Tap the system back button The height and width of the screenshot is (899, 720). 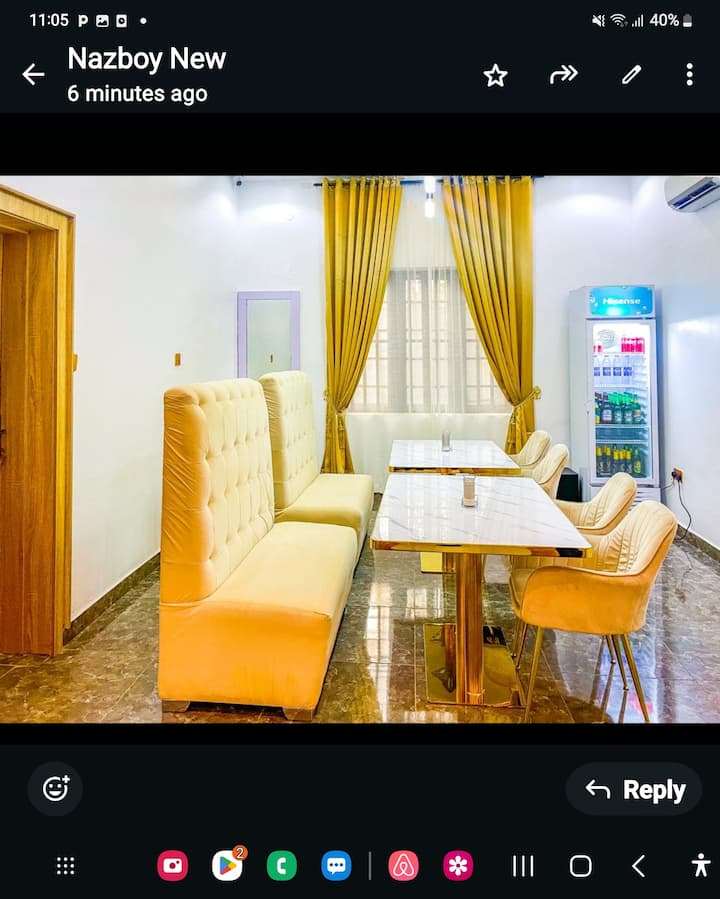(638, 866)
